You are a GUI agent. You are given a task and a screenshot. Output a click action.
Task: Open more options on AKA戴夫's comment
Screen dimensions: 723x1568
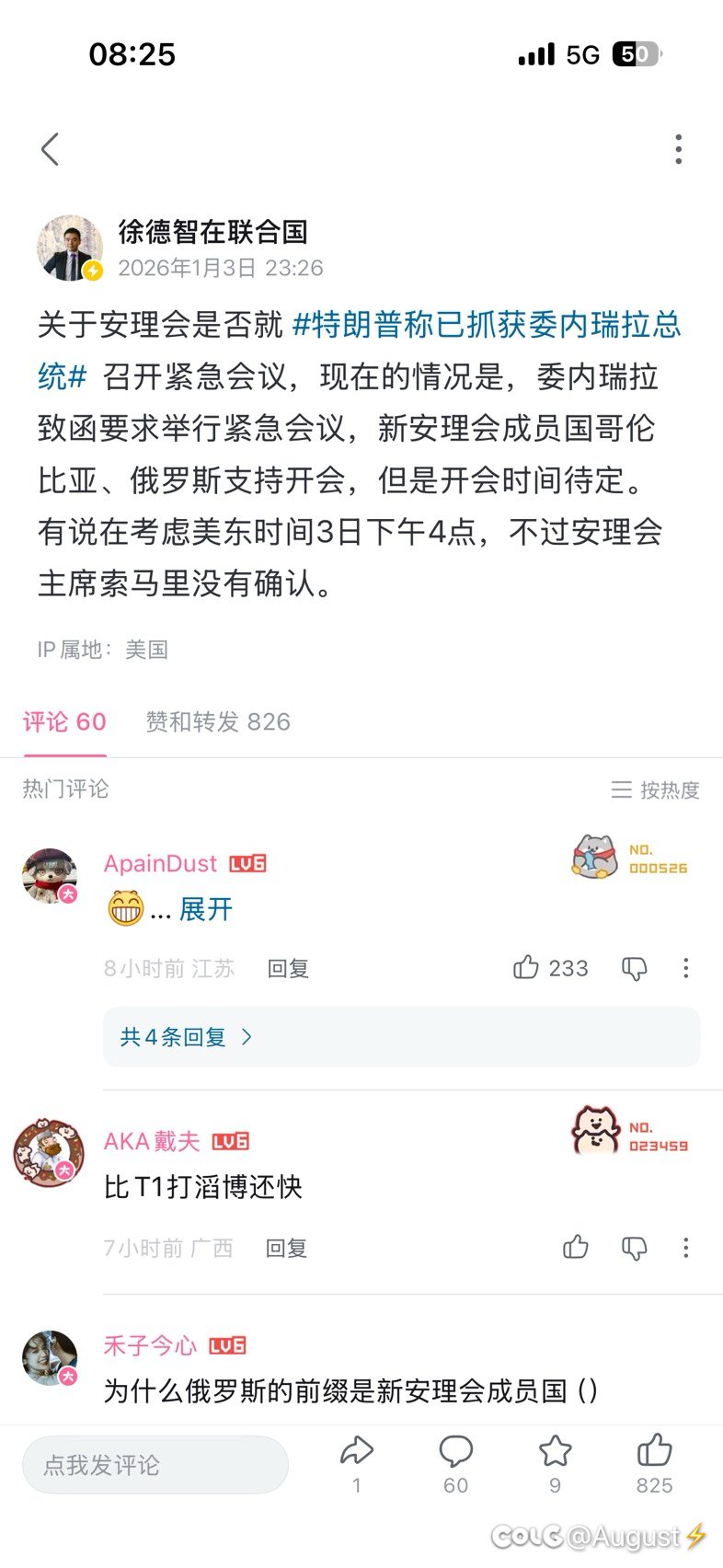coord(685,1248)
